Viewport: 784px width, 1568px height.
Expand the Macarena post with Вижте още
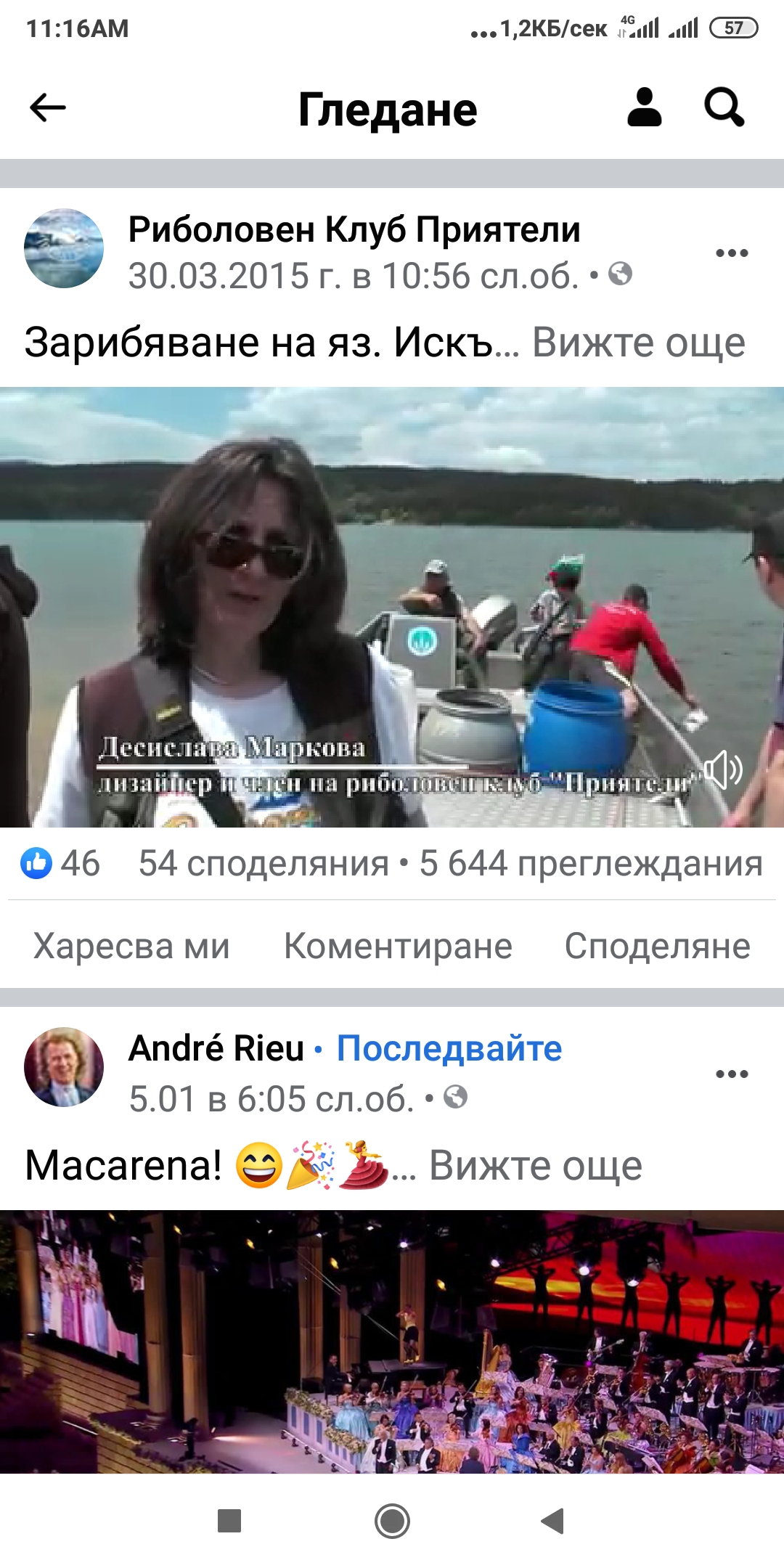[535, 1166]
